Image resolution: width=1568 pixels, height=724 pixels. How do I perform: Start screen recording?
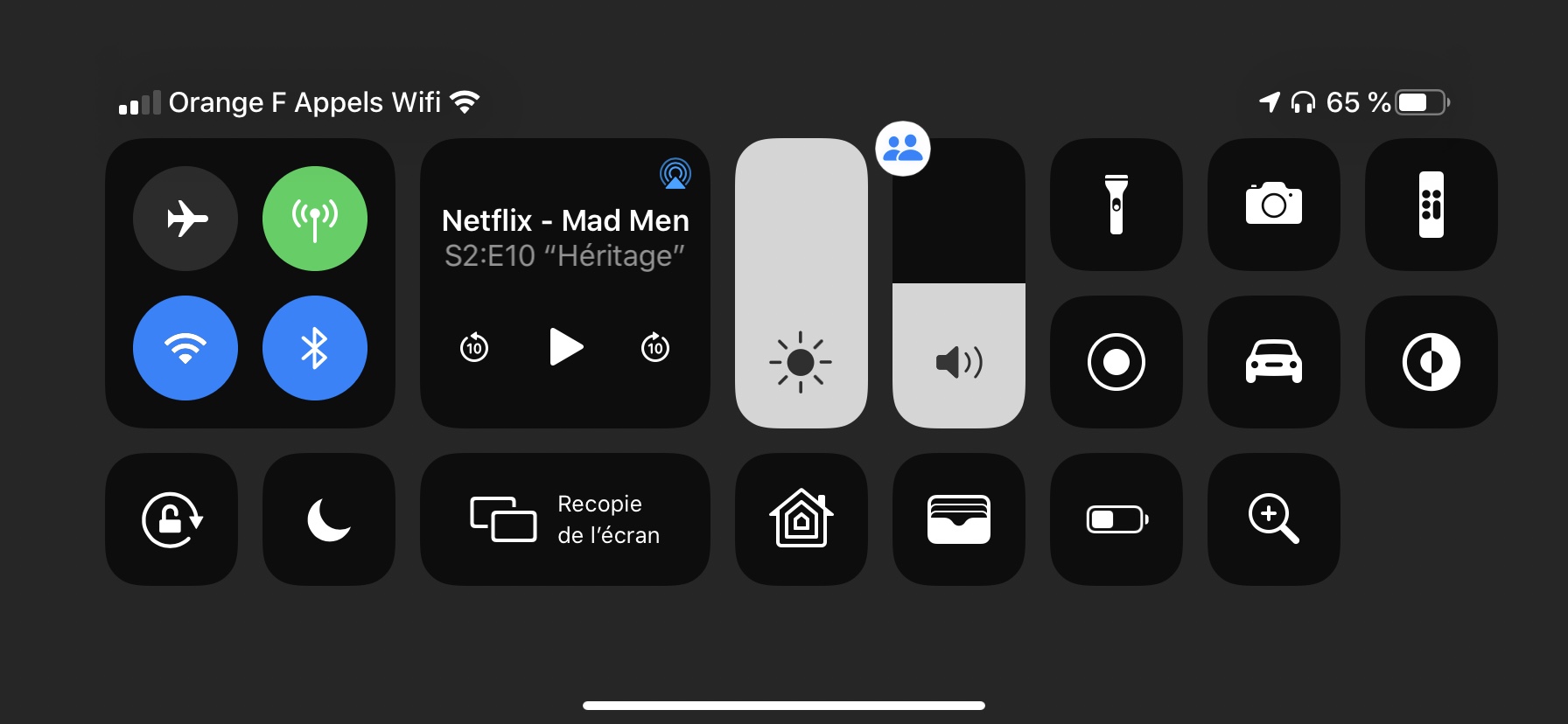pyautogui.click(x=1116, y=362)
